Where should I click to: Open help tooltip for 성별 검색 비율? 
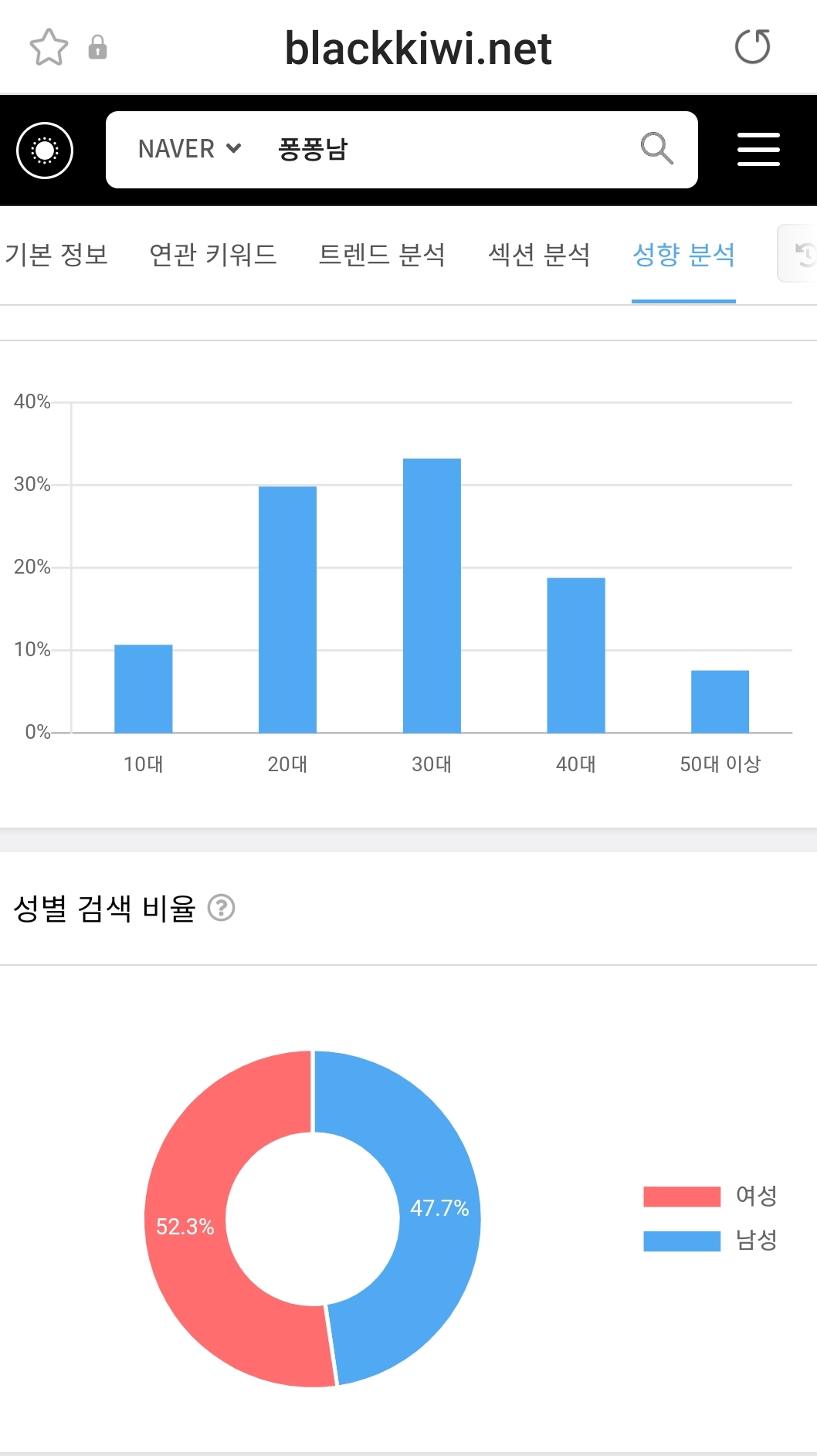click(x=222, y=908)
